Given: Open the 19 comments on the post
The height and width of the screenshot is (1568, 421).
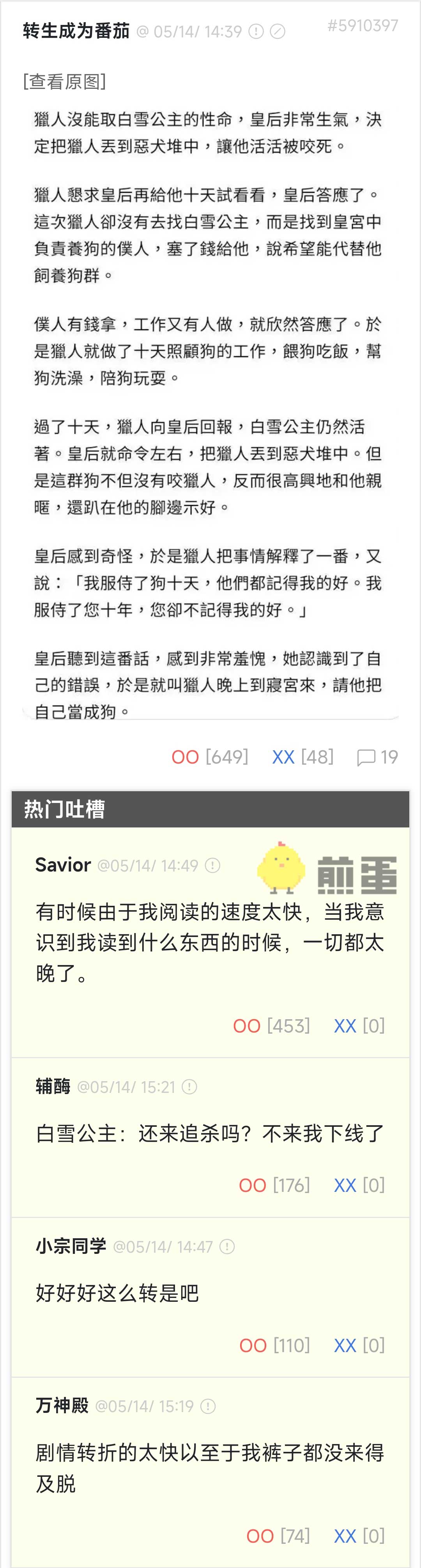Looking at the screenshot, I should click(x=377, y=757).
